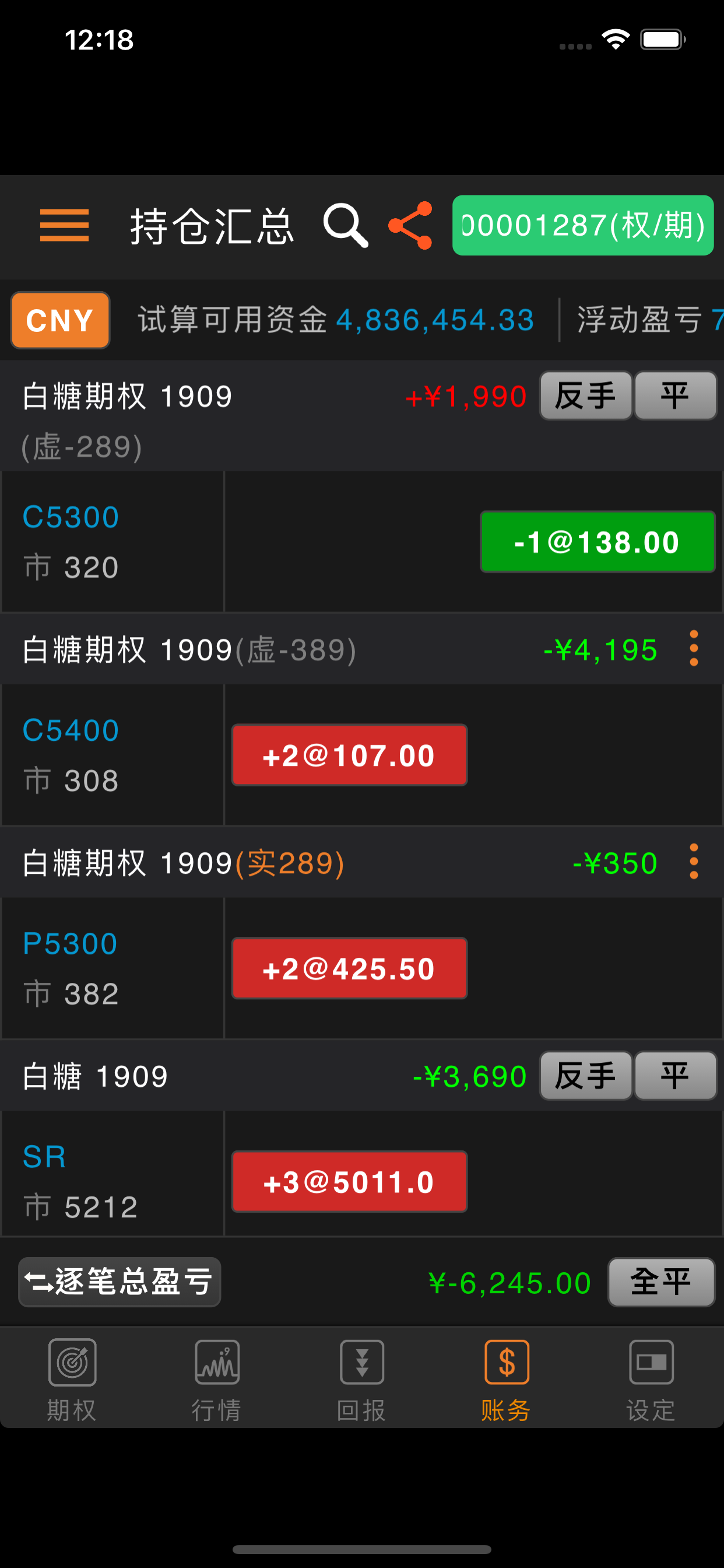
Task: Open three-dot menu for 实289 group
Action: point(694,862)
